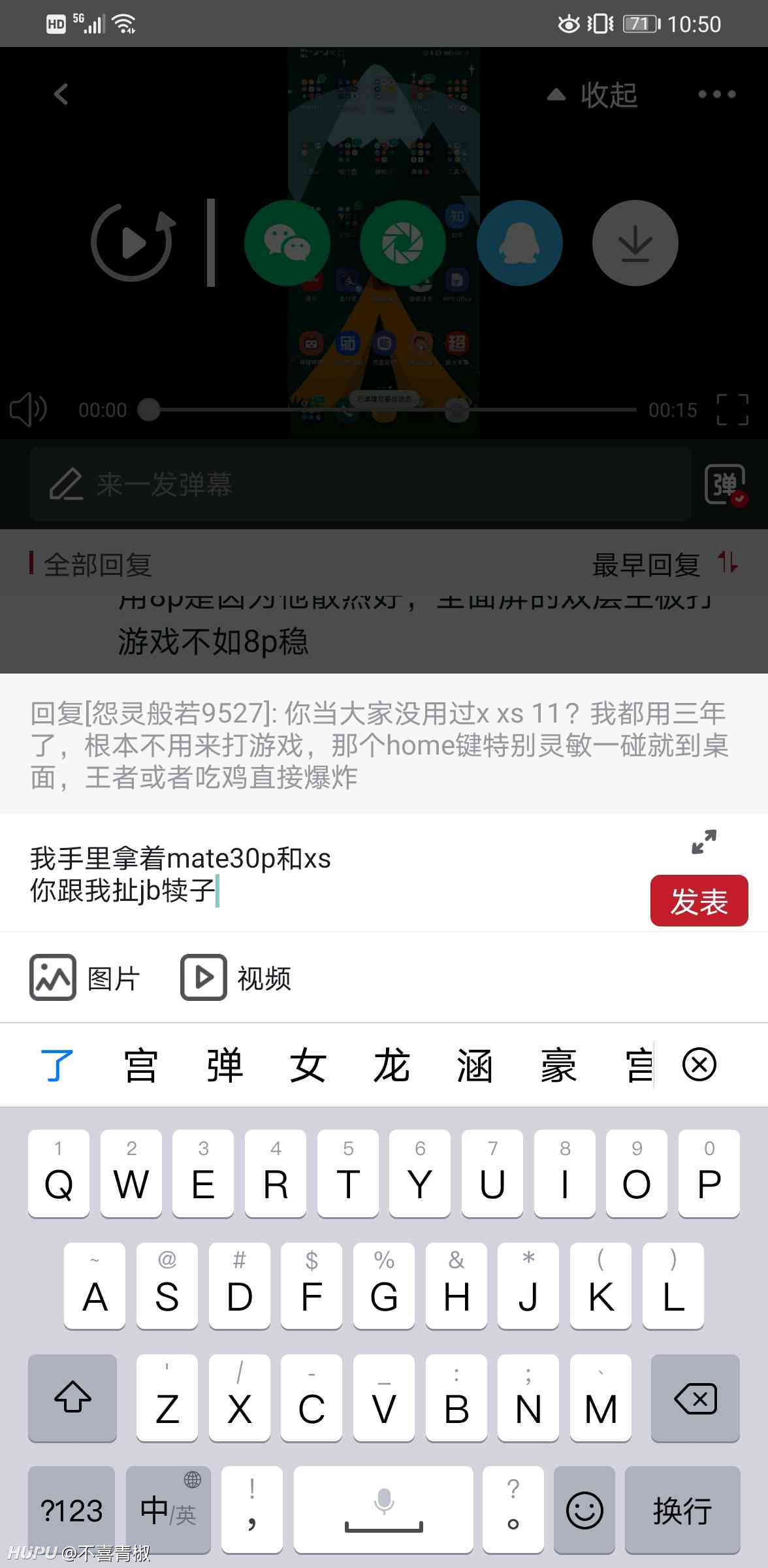Replay the video
The image size is (768, 1568).
point(133,243)
